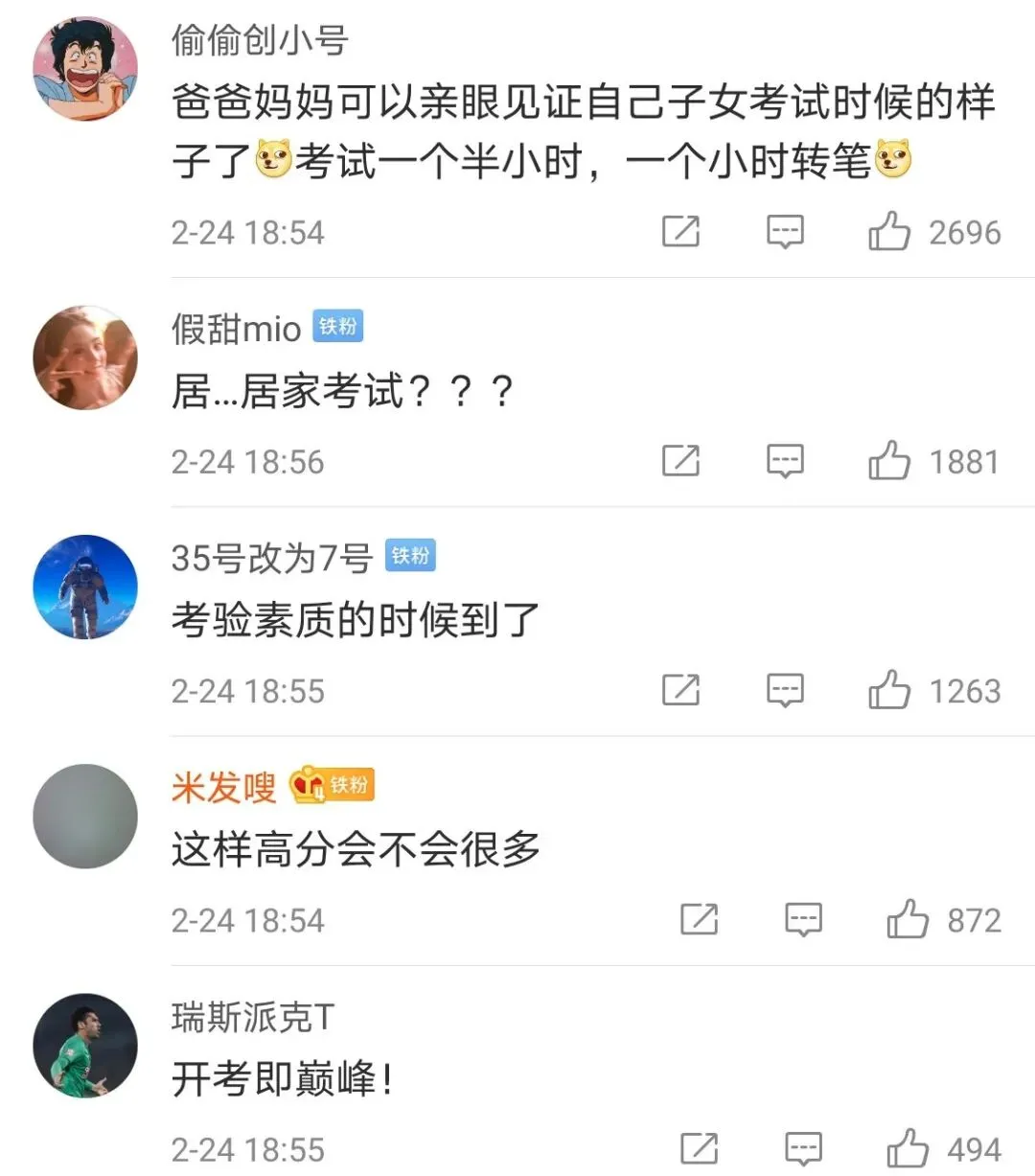Like 假甜mio's comment about 居家考试
This screenshot has width=1035, height=1176.
(x=889, y=461)
